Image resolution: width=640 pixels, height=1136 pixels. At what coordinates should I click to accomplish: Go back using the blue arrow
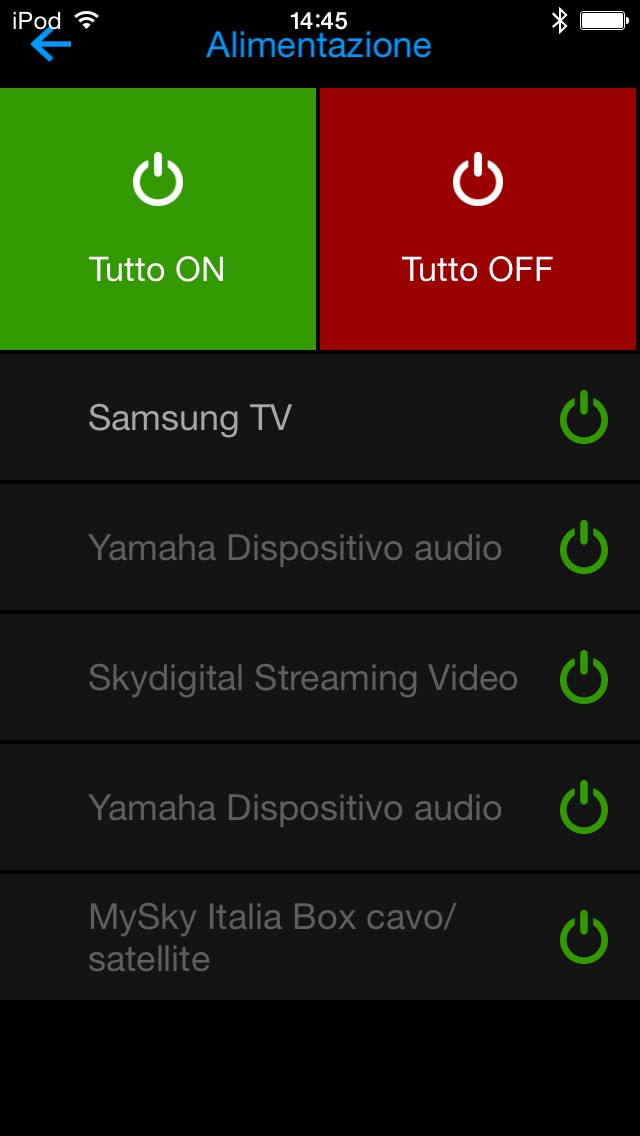pyautogui.click(x=50, y=44)
